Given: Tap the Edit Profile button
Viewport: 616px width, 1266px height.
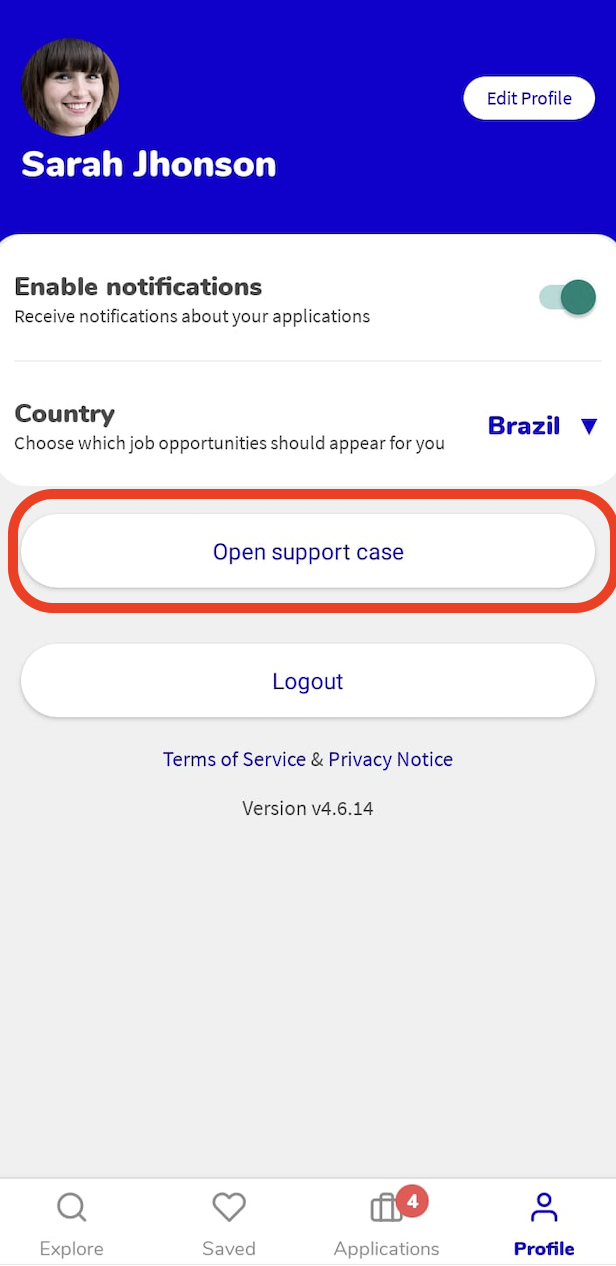Looking at the screenshot, I should coord(529,98).
